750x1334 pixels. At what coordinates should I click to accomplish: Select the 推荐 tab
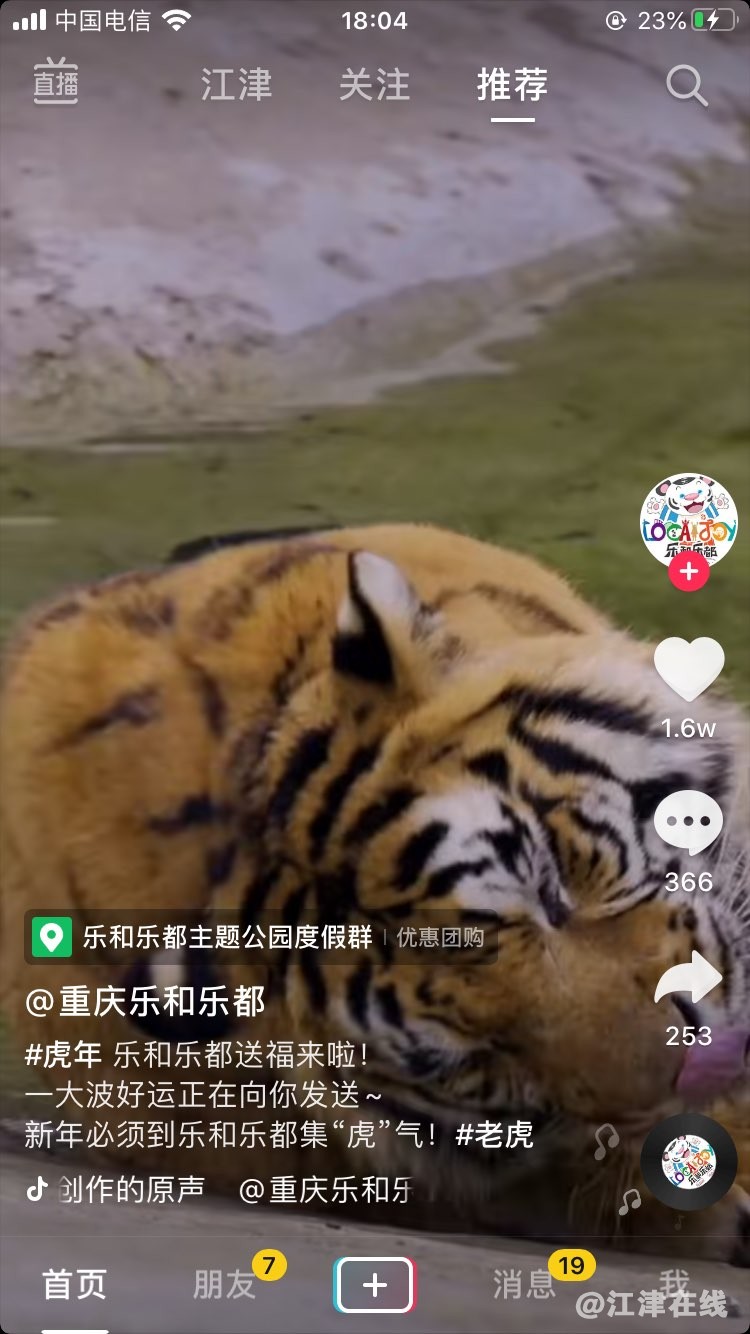pos(512,86)
